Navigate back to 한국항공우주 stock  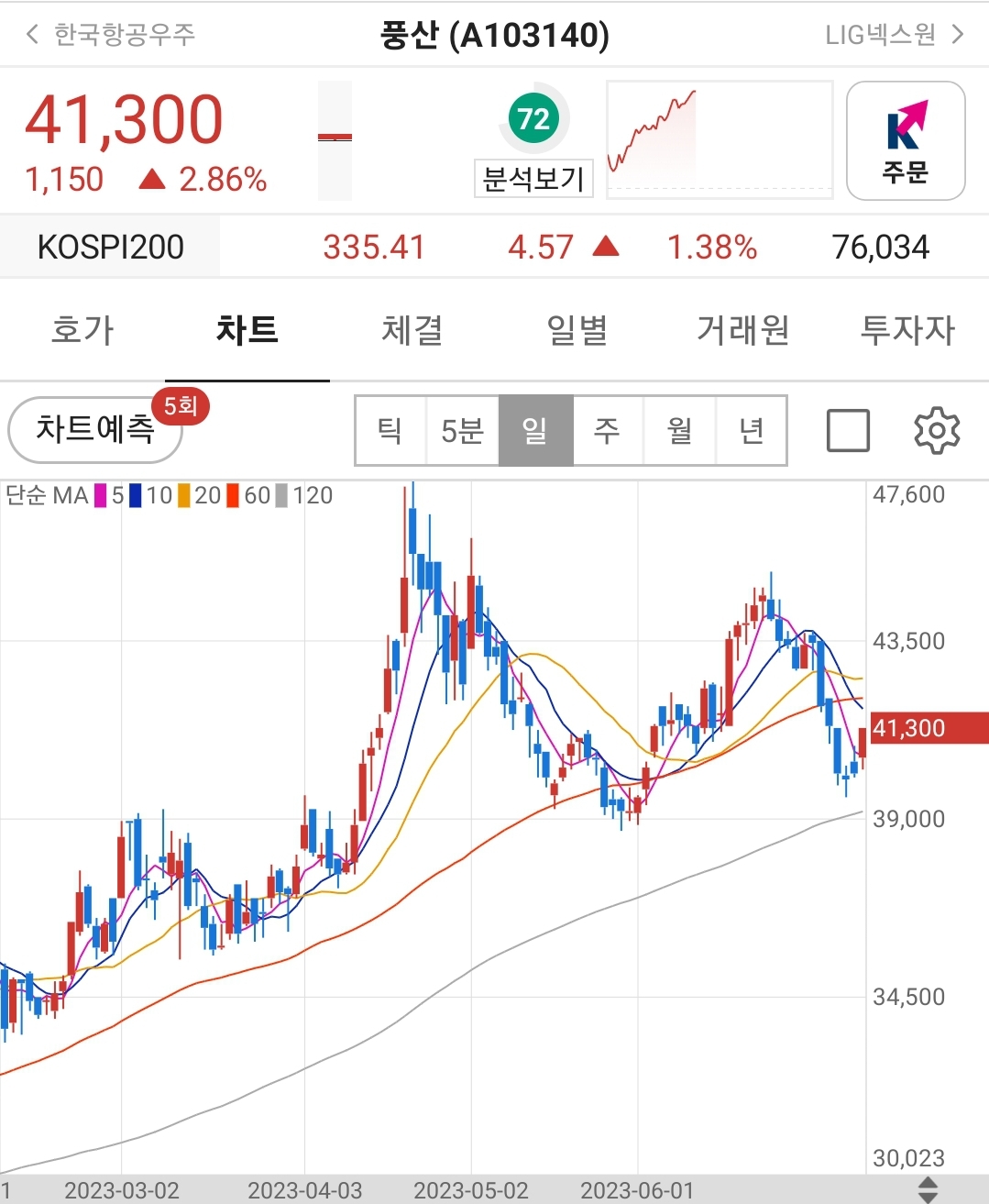click(110, 33)
